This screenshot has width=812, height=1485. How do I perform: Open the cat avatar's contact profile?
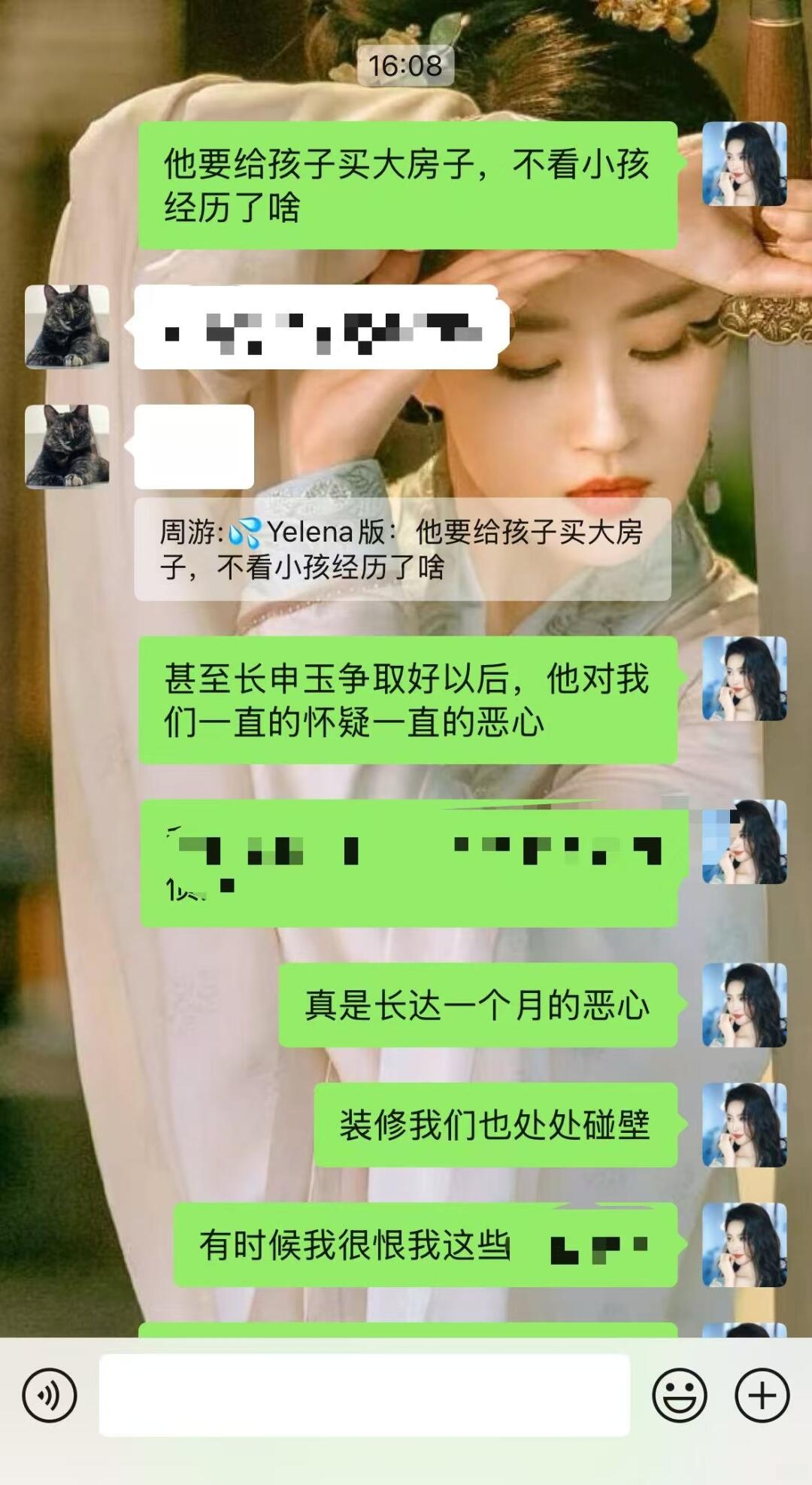point(67,326)
